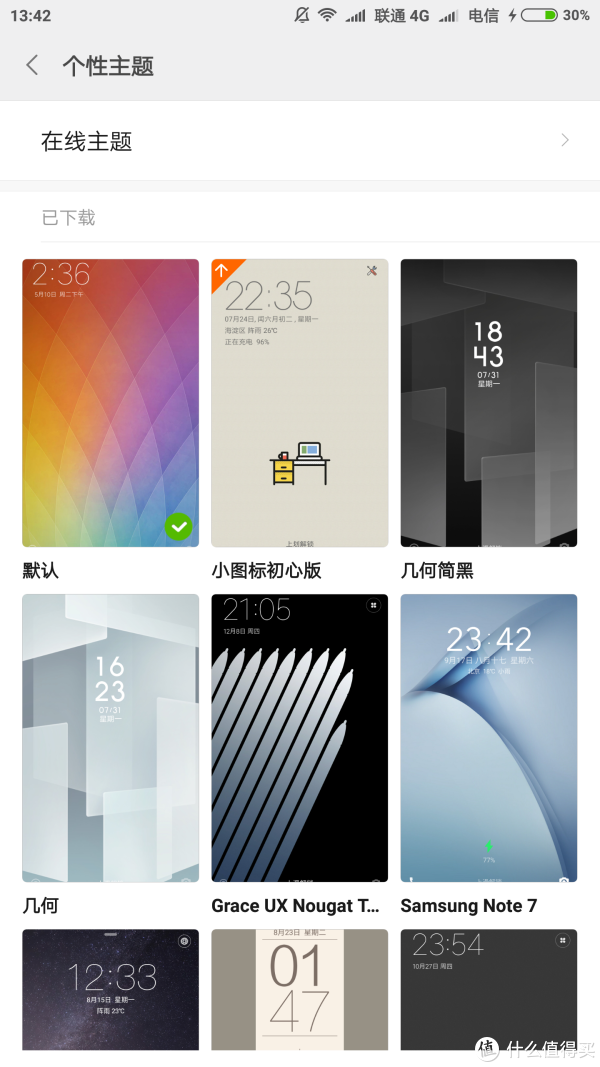Open the 在线主题 row
600x1067 pixels.
(x=300, y=141)
